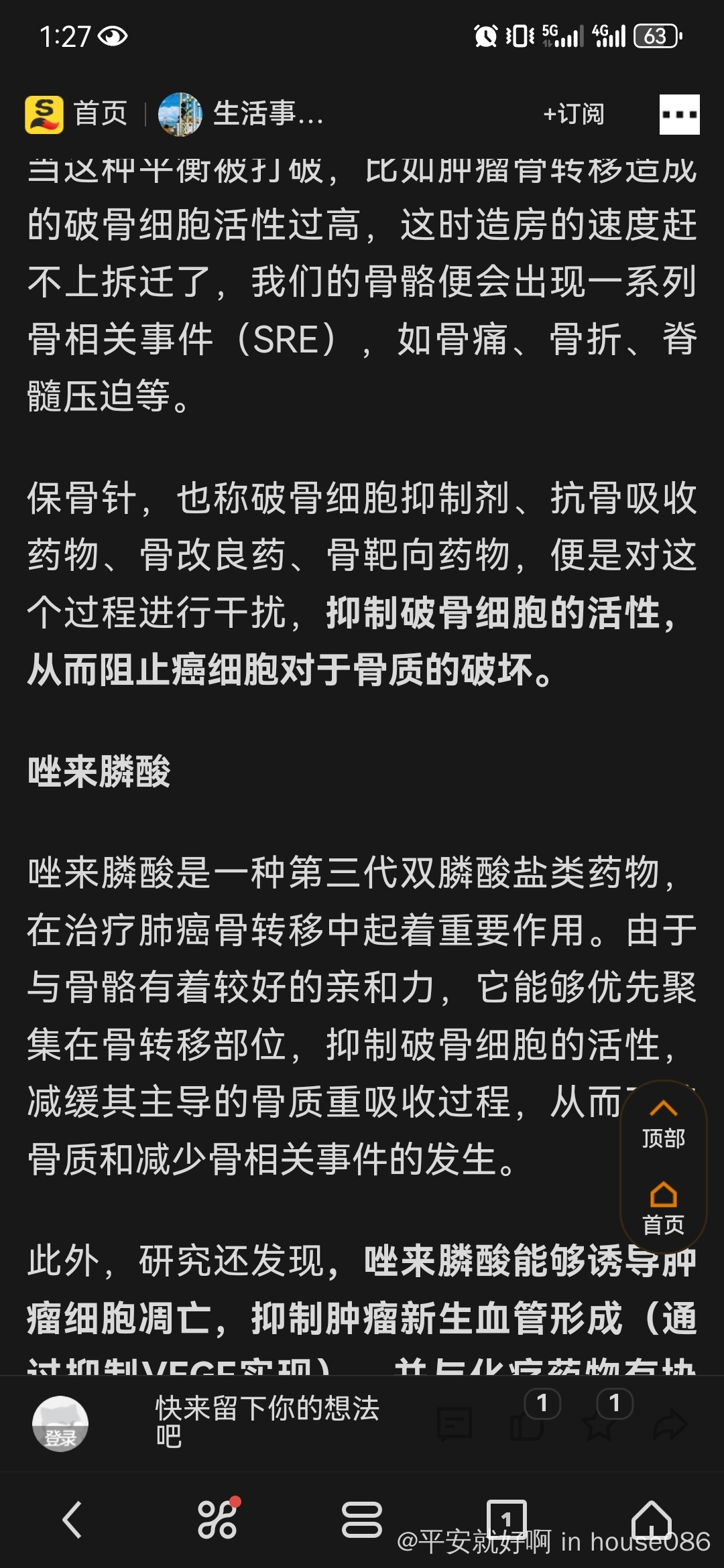Open the browser tabs counter
724x1568 pixels.
tap(506, 1518)
